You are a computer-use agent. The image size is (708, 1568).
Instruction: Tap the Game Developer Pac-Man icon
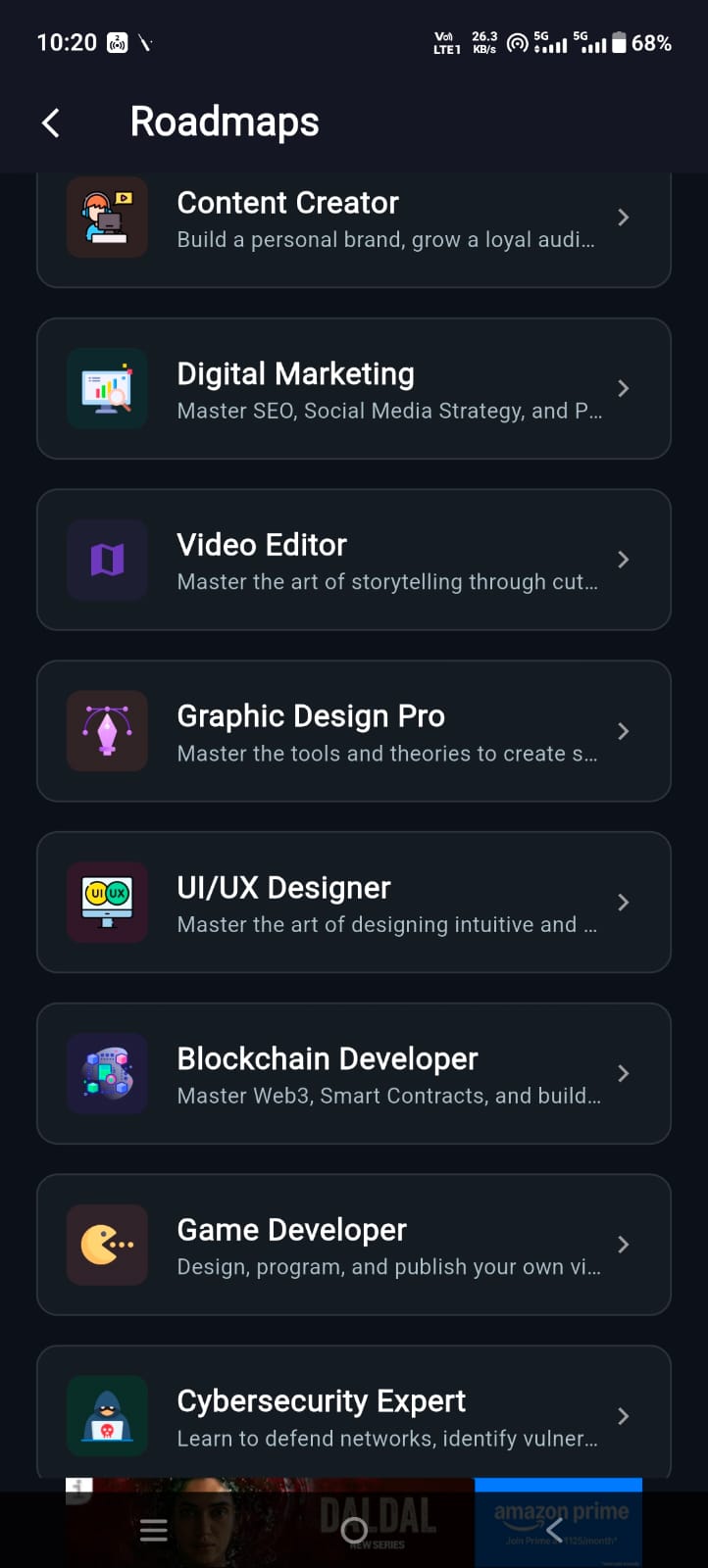click(107, 1245)
